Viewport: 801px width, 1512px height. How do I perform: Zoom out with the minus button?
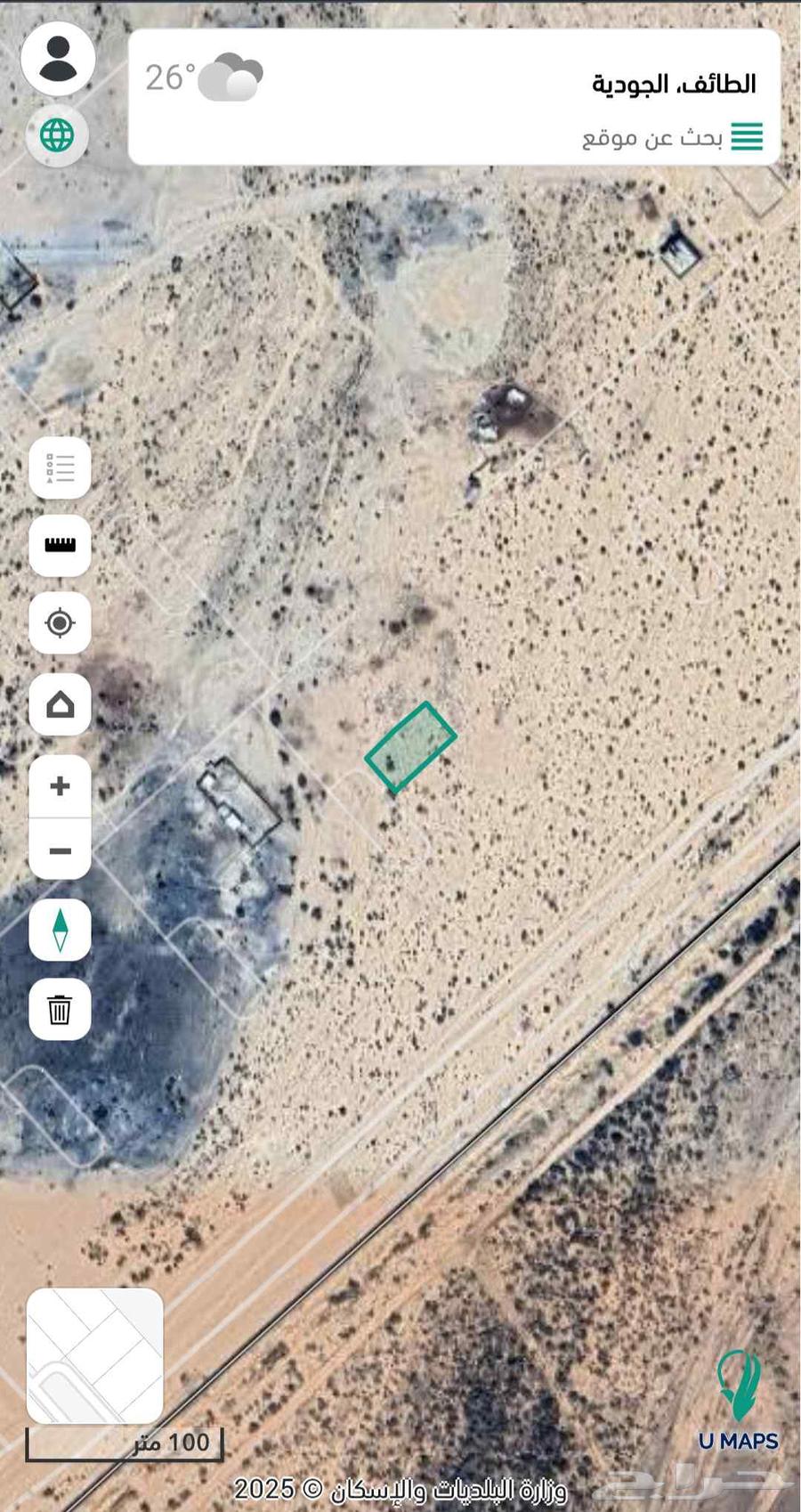60,850
